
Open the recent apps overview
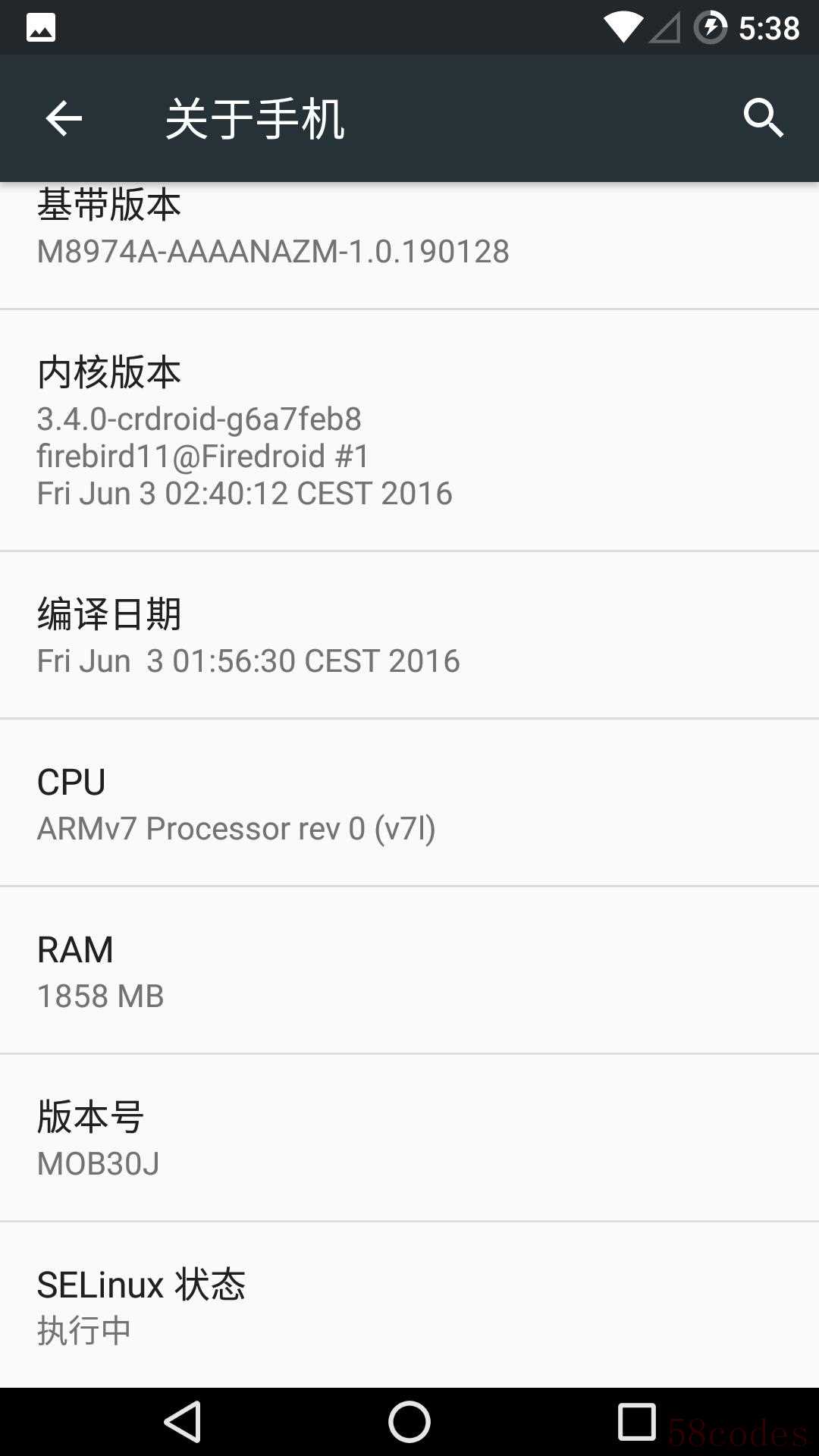pos(636,1422)
